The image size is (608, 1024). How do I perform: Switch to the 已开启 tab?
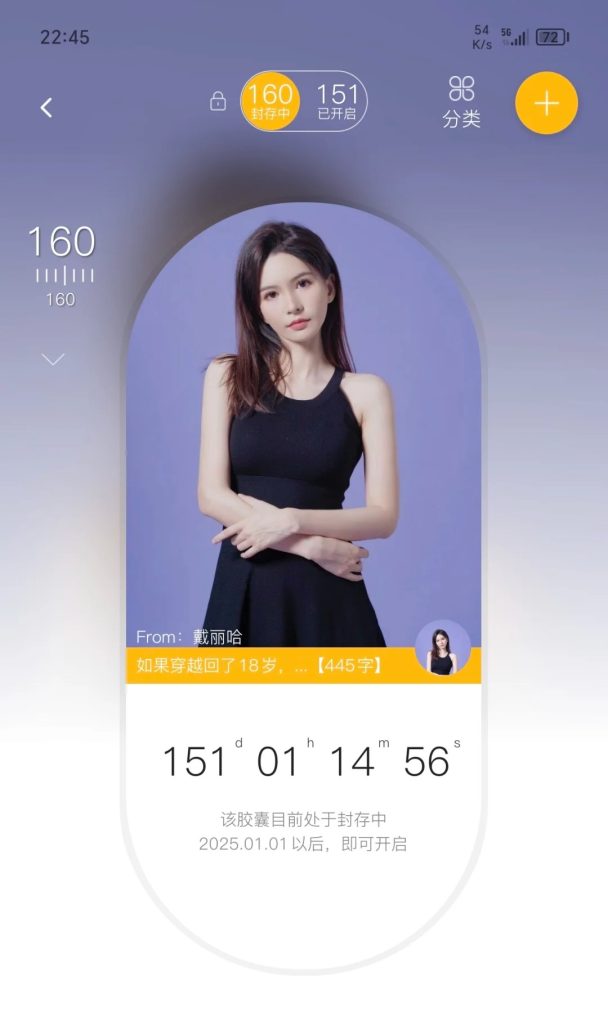coord(337,102)
